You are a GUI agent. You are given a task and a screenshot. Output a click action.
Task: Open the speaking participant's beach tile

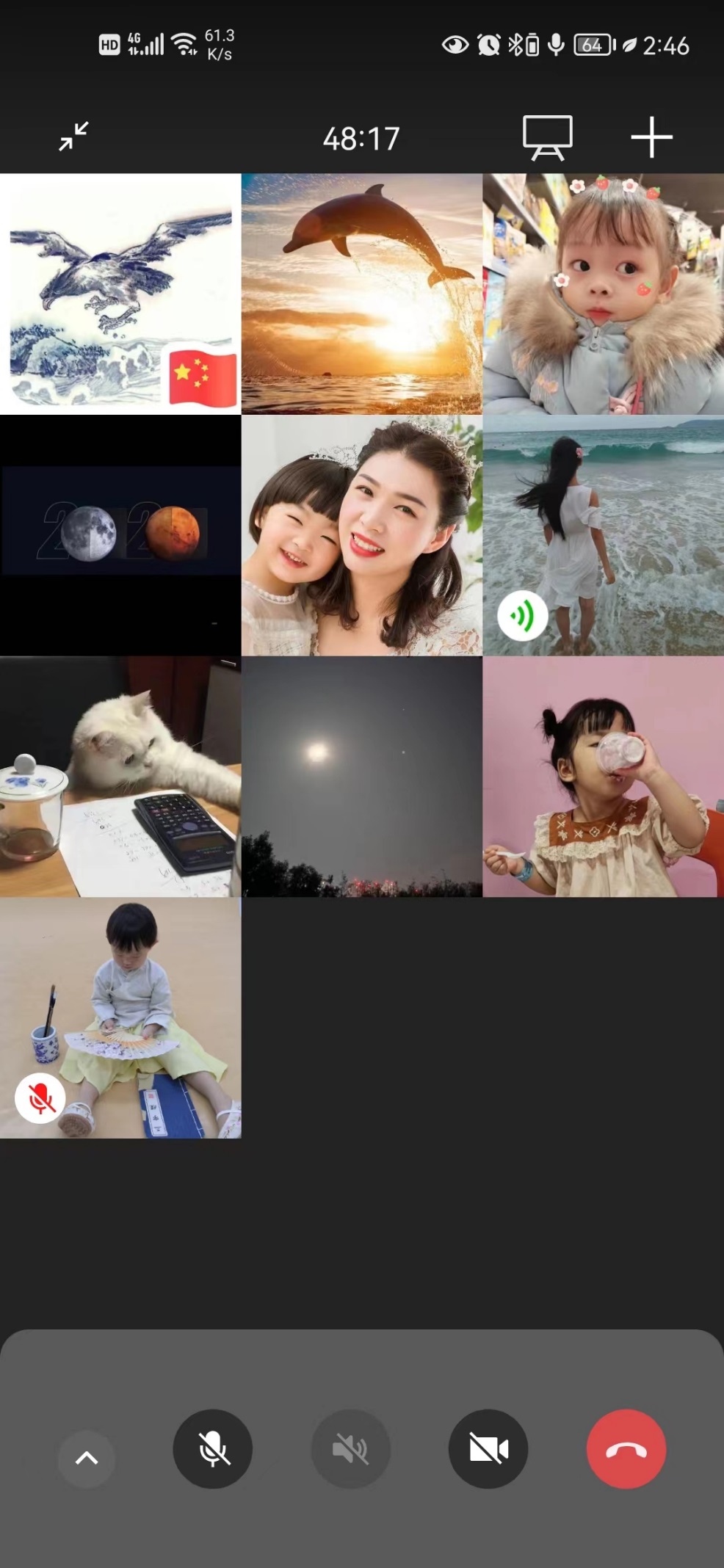[x=603, y=535]
